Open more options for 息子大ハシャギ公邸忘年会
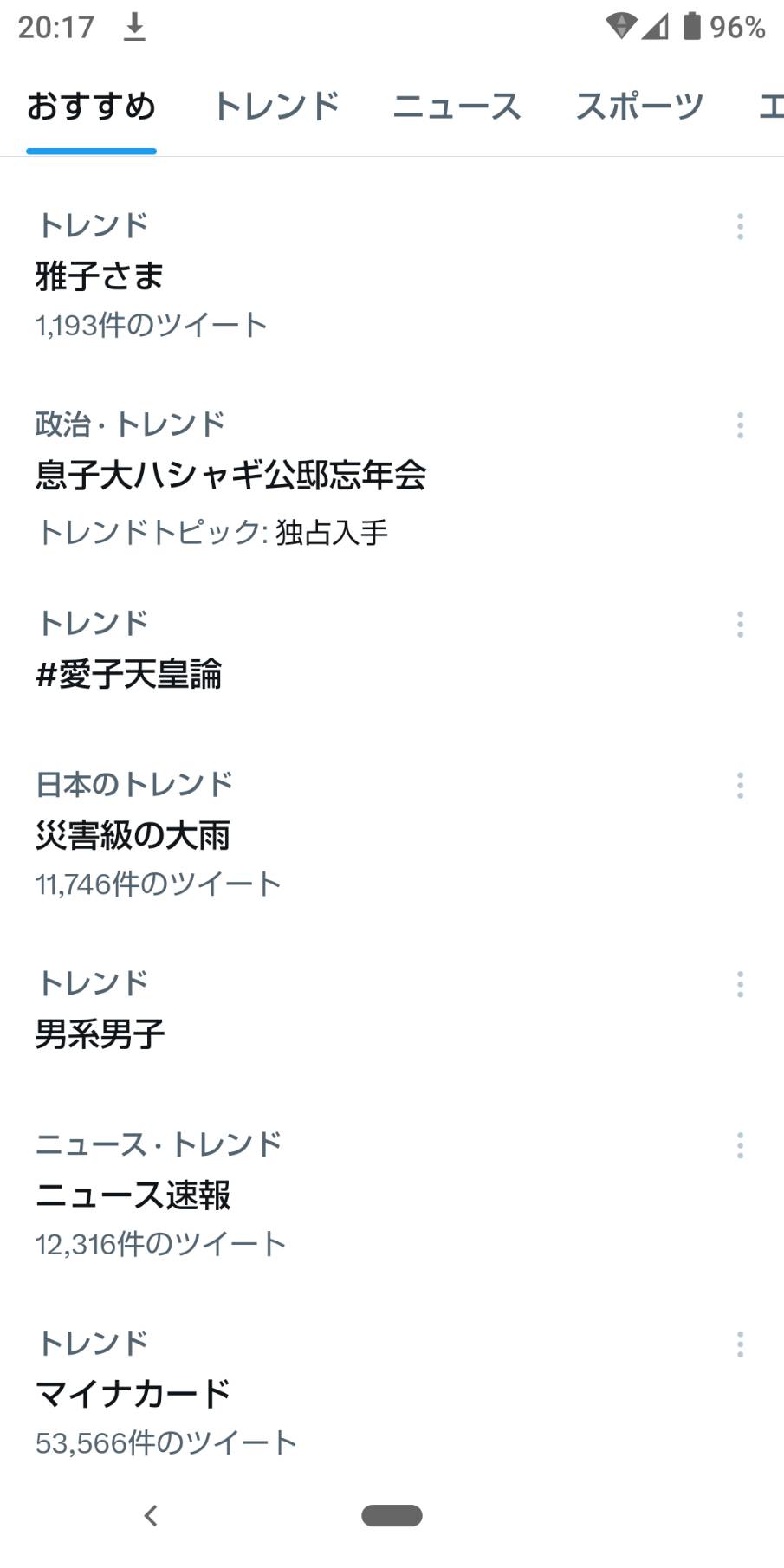 click(x=740, y=425)
